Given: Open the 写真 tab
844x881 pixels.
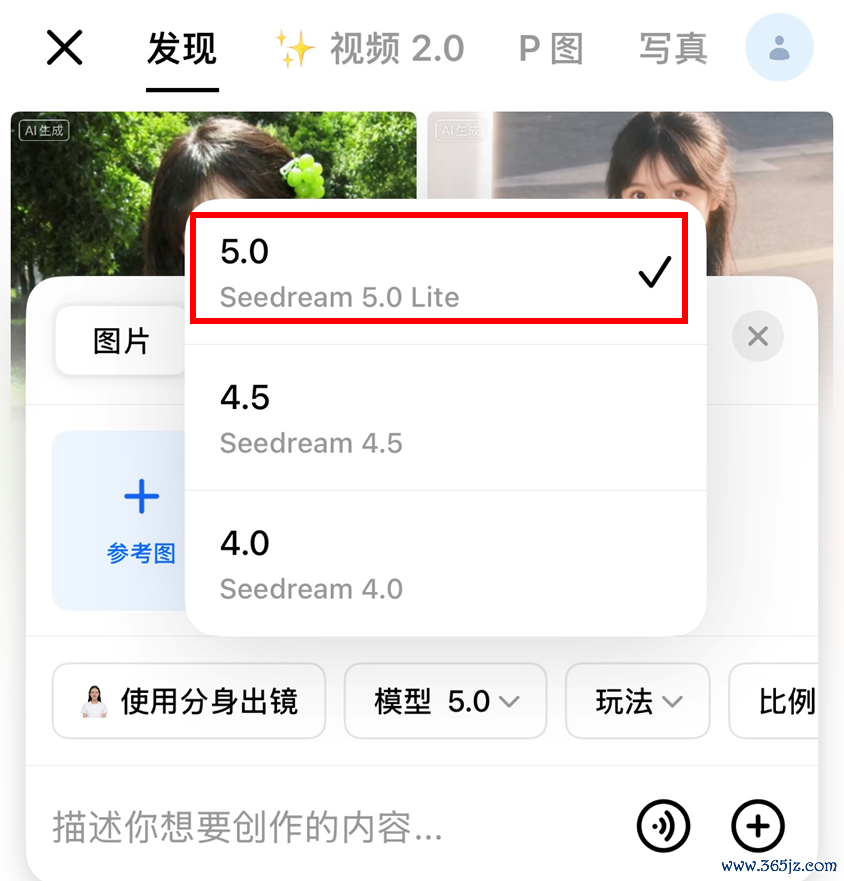Looking at the screenshot, I should pyautogui.click(x=673, y=49).
